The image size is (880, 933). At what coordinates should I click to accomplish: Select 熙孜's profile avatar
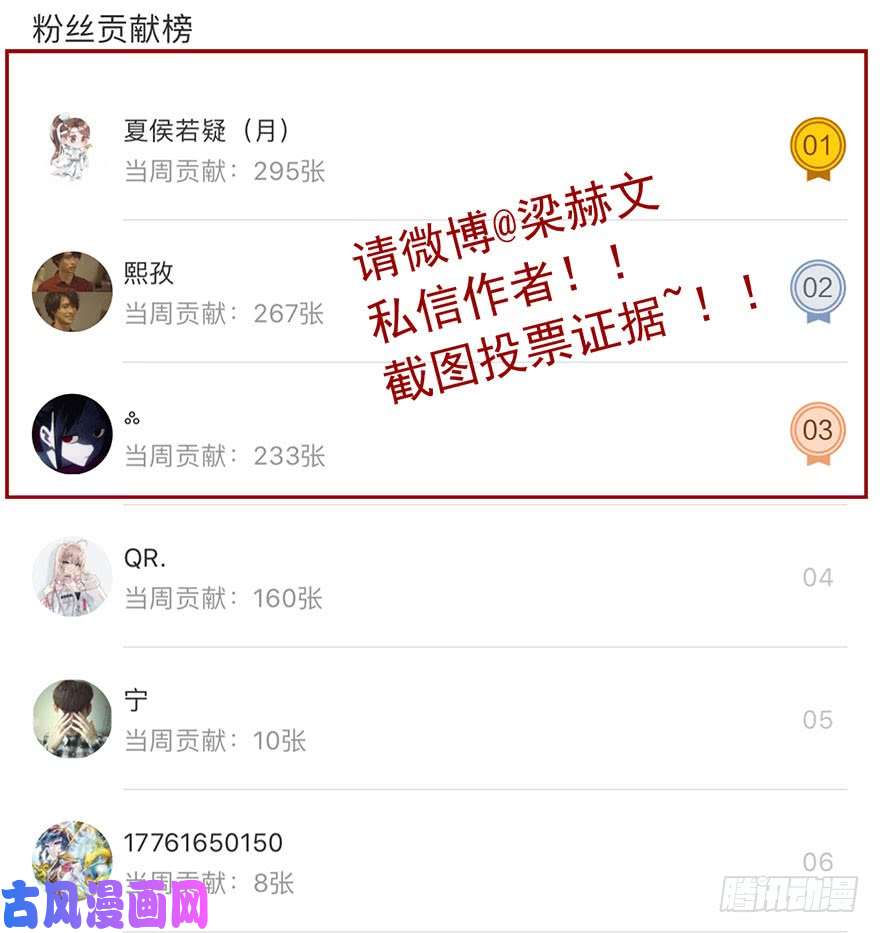point(70,290)
